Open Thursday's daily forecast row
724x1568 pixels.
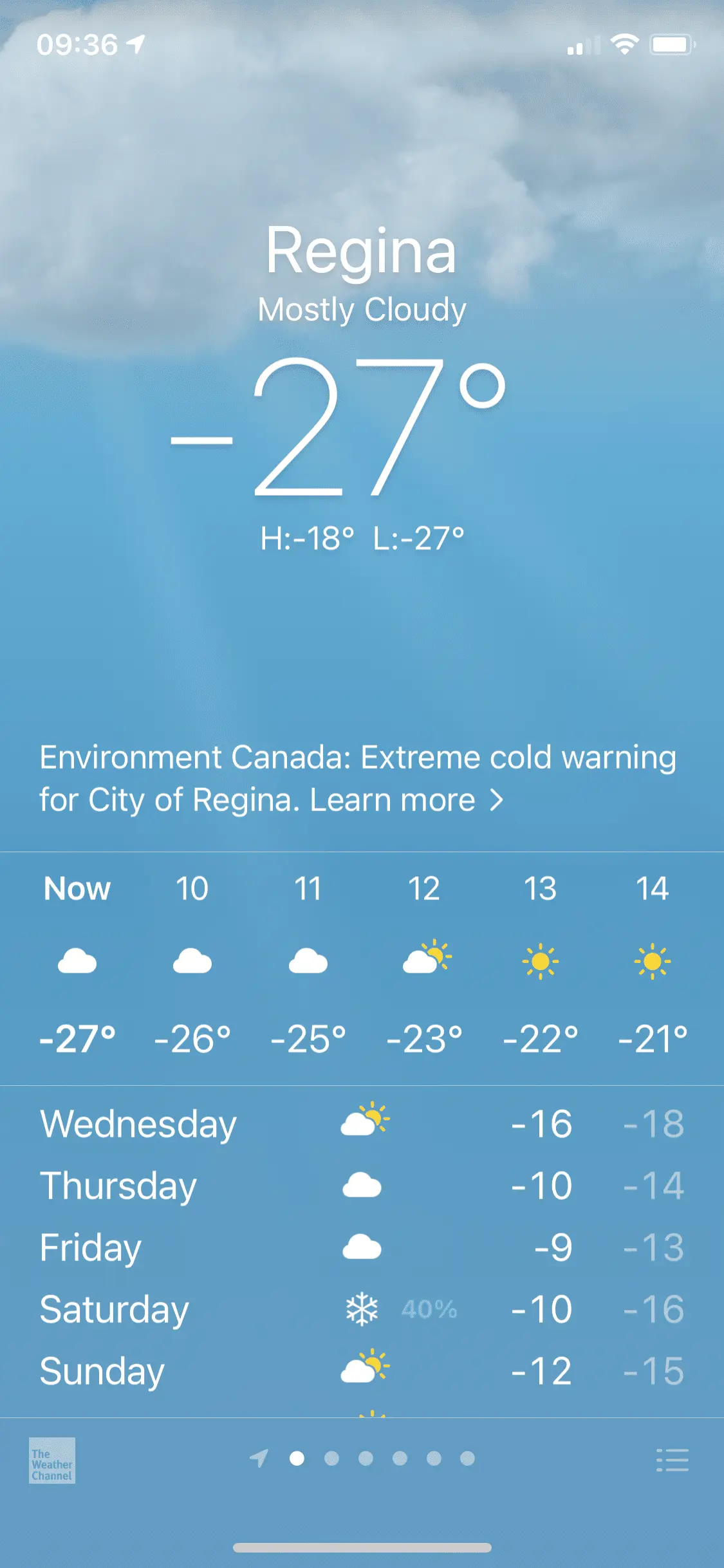point(362,1184)
